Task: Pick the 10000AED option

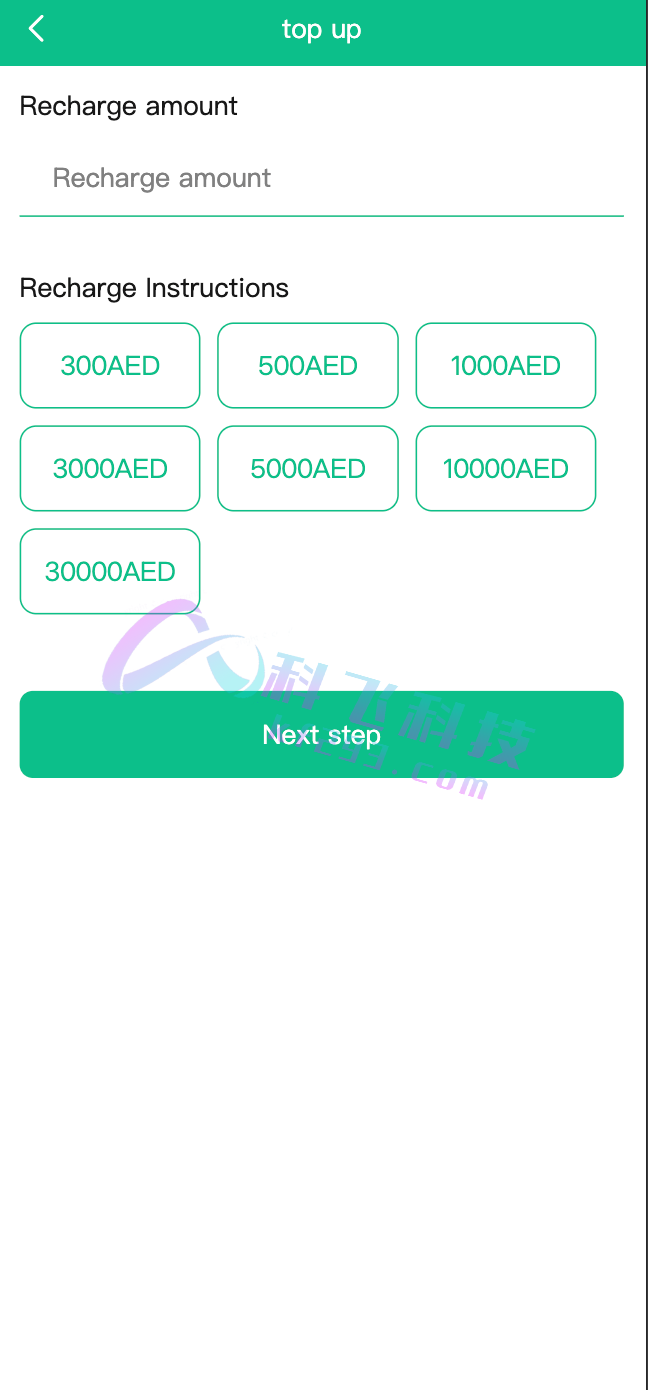Action: click(506, 469)
